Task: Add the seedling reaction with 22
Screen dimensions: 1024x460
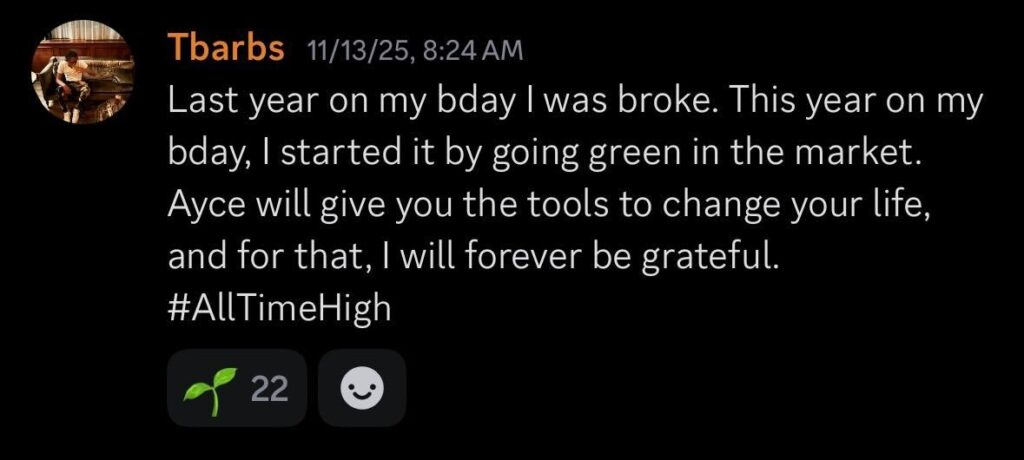Action: tap(237, 388)
